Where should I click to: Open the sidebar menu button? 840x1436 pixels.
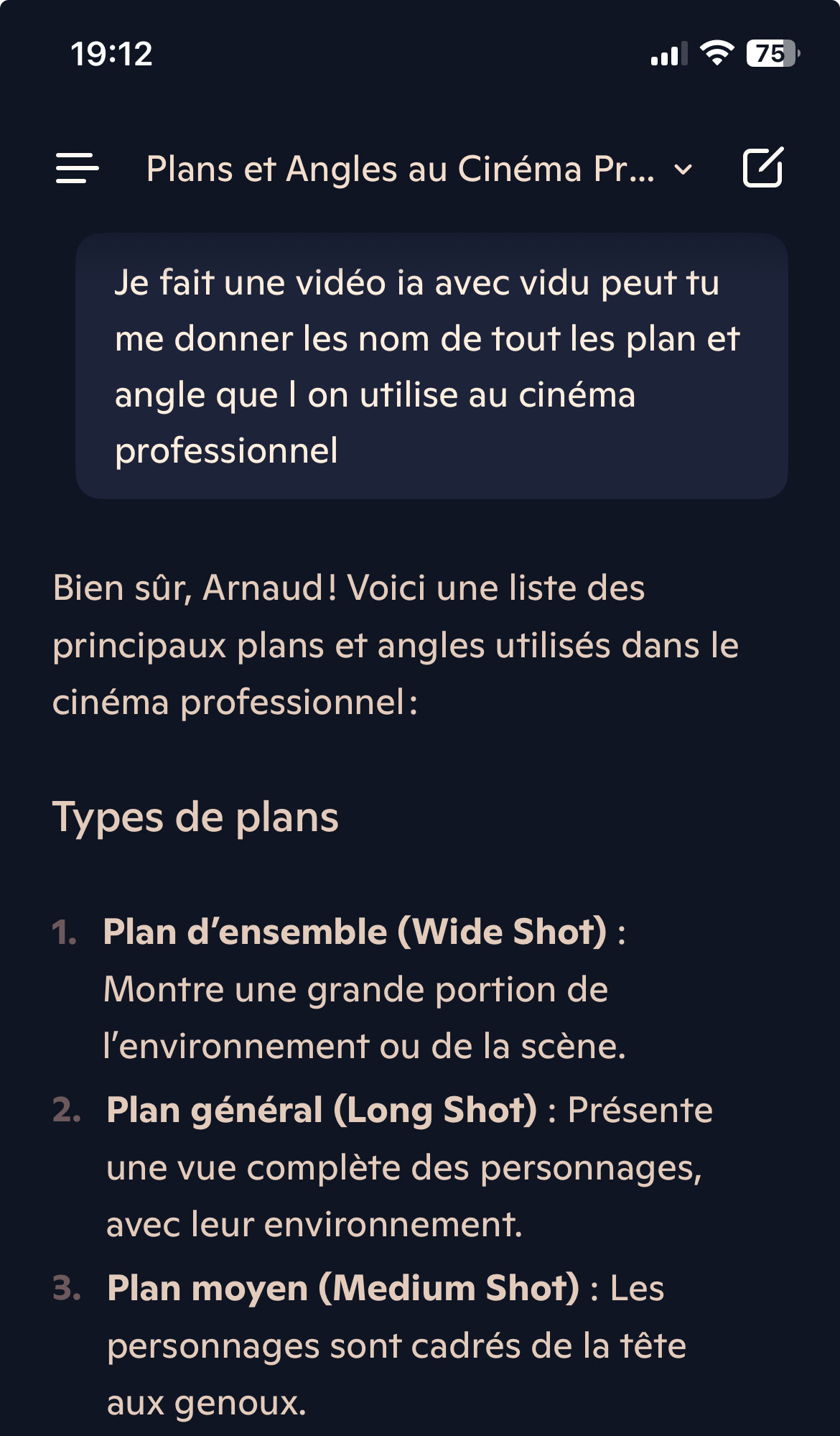point(78,169)
